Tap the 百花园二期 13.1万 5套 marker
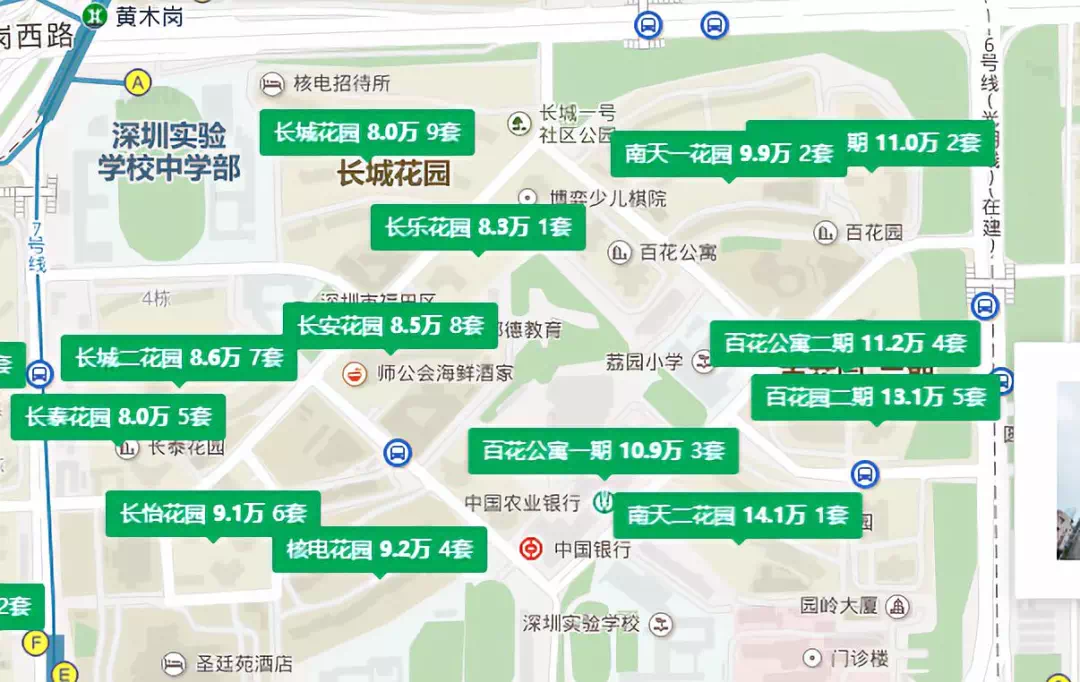The height and width of the screenshot is (682, 1080). click(x=876, y=397)
